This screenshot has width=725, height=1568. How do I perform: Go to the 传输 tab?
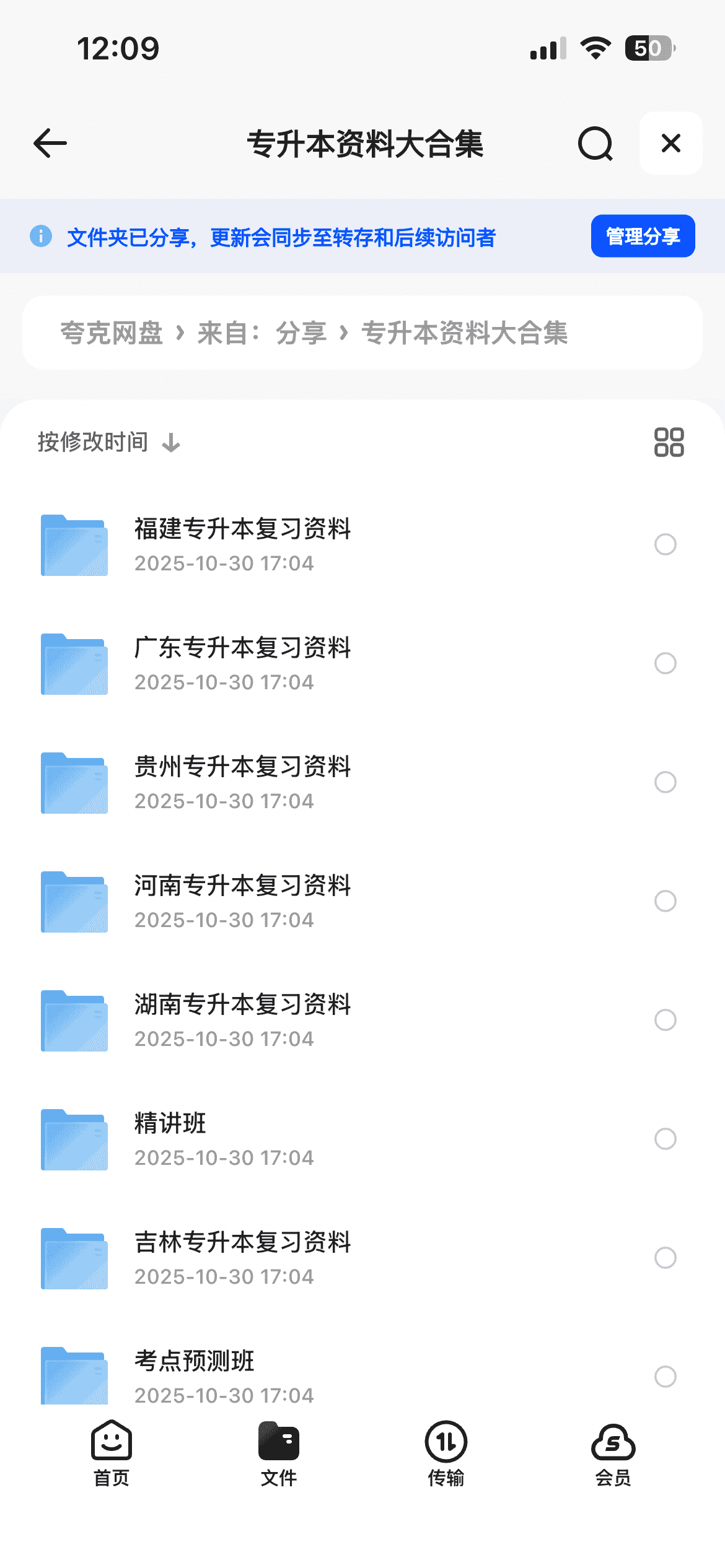[446, 1453]
